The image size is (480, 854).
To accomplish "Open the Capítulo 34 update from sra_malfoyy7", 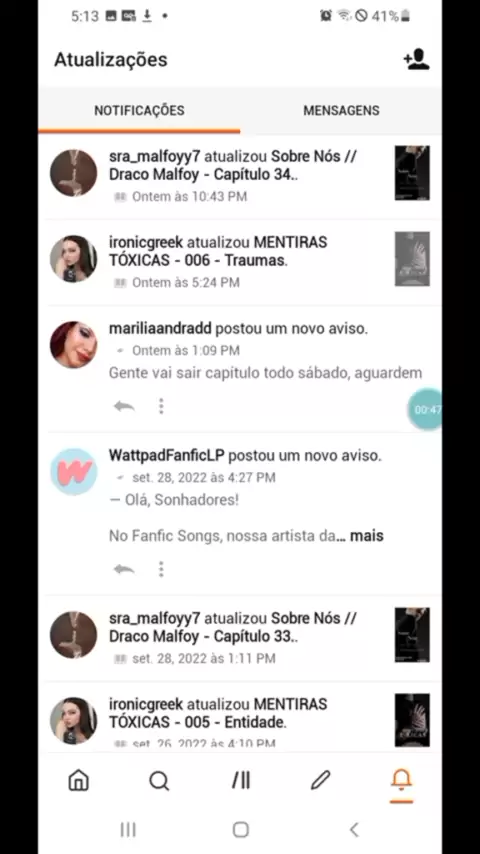I will tap(240, 176).
